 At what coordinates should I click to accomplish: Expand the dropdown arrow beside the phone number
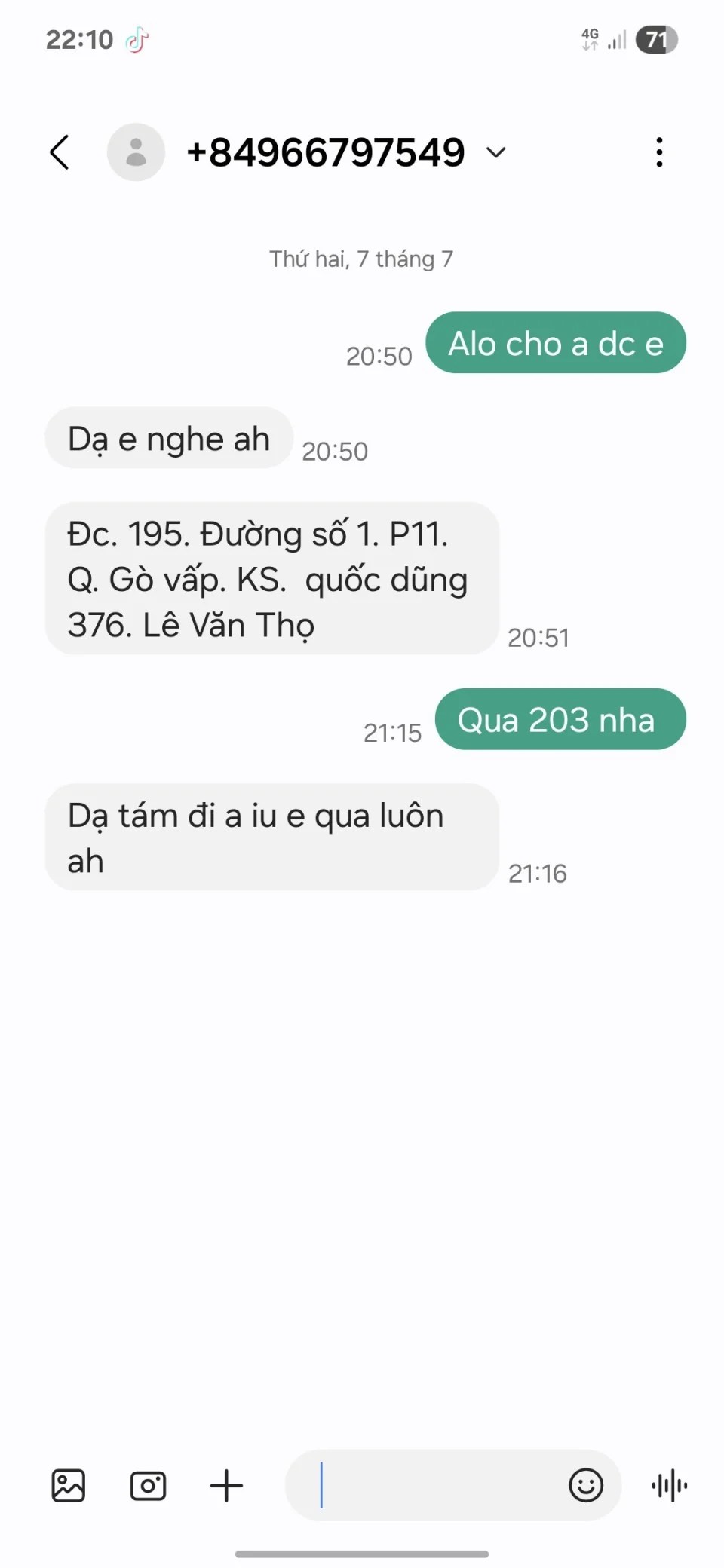click(496, 152)
